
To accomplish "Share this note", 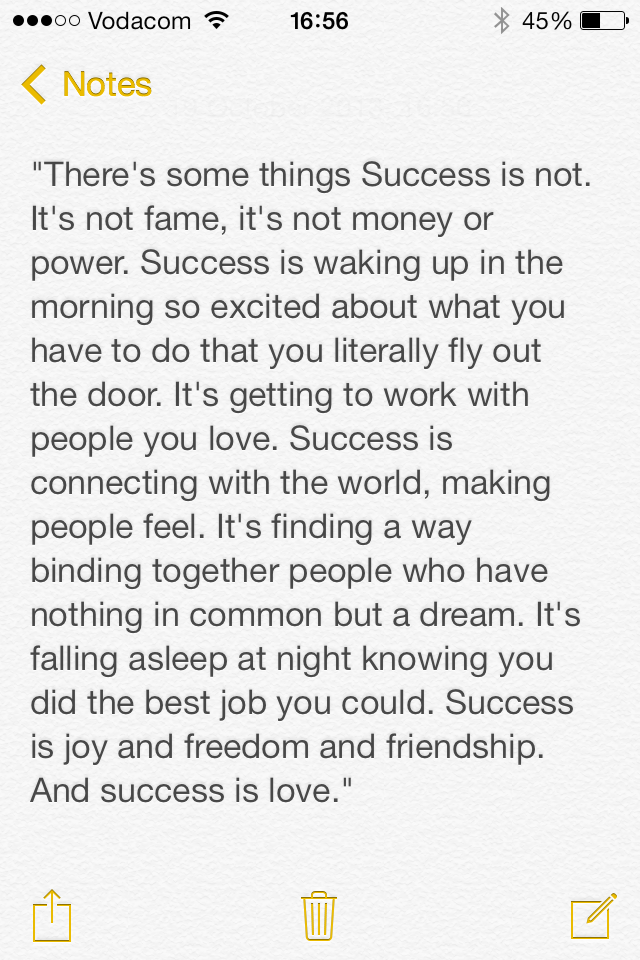I will pos(52,914).
